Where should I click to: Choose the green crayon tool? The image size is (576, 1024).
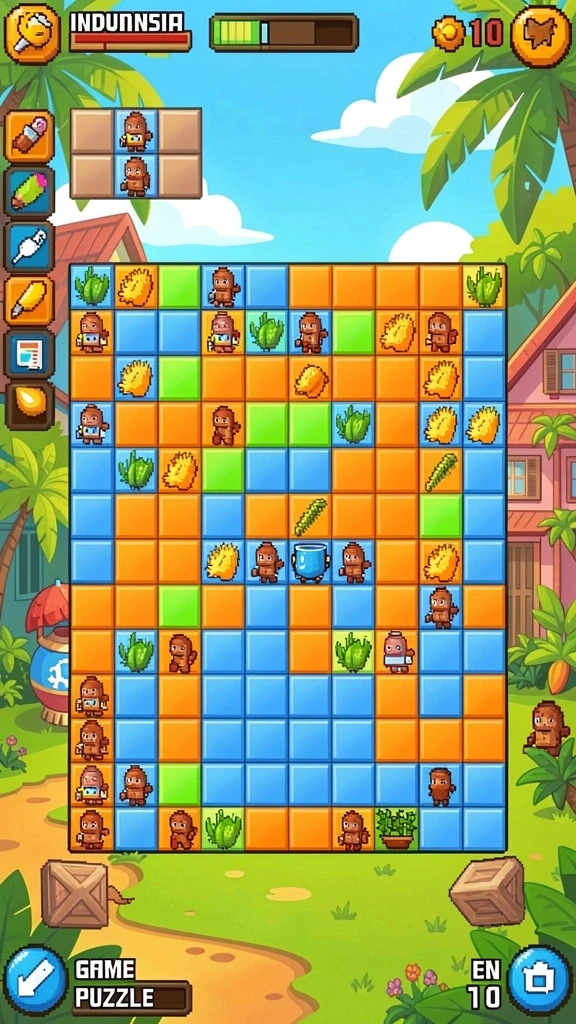[29, 192]
